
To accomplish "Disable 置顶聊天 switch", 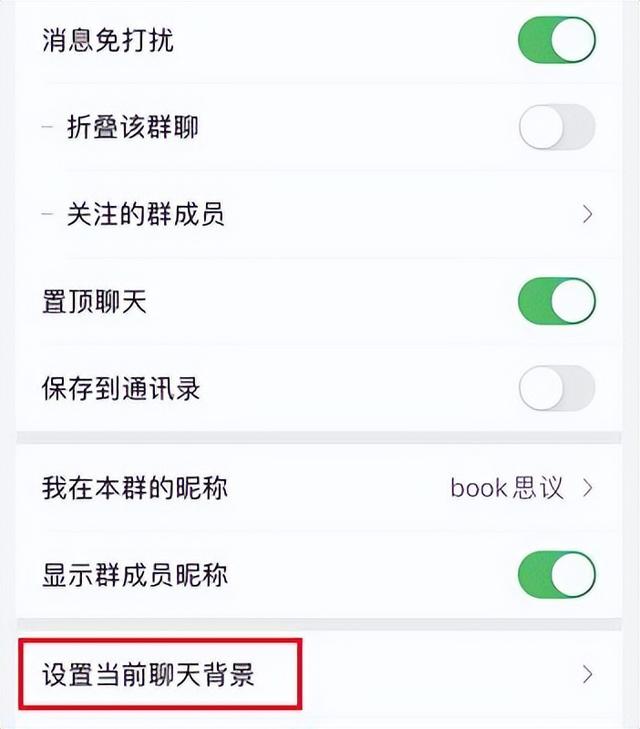I will click(x=556, y=301).
